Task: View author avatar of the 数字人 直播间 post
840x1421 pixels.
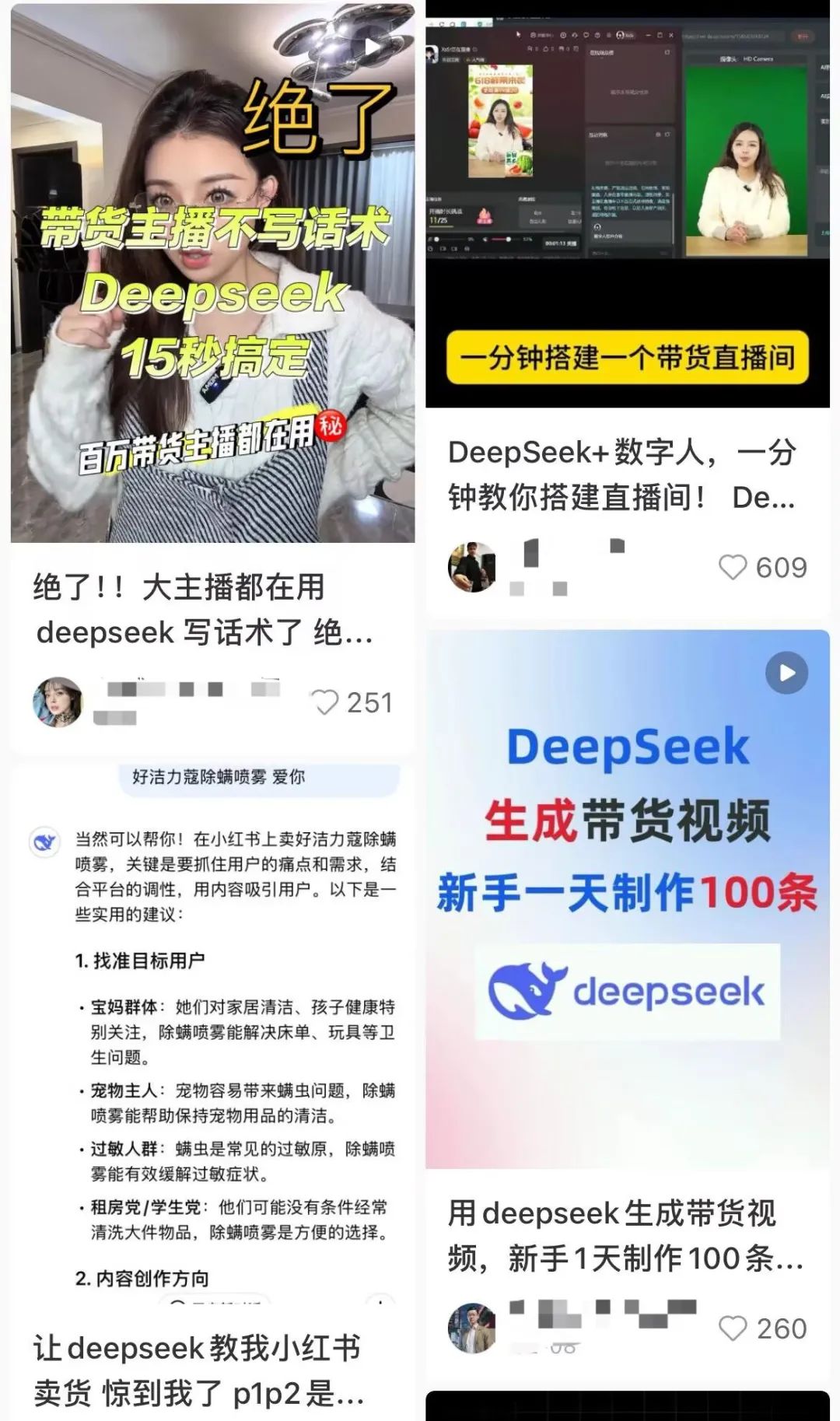Action: [472, 567]
